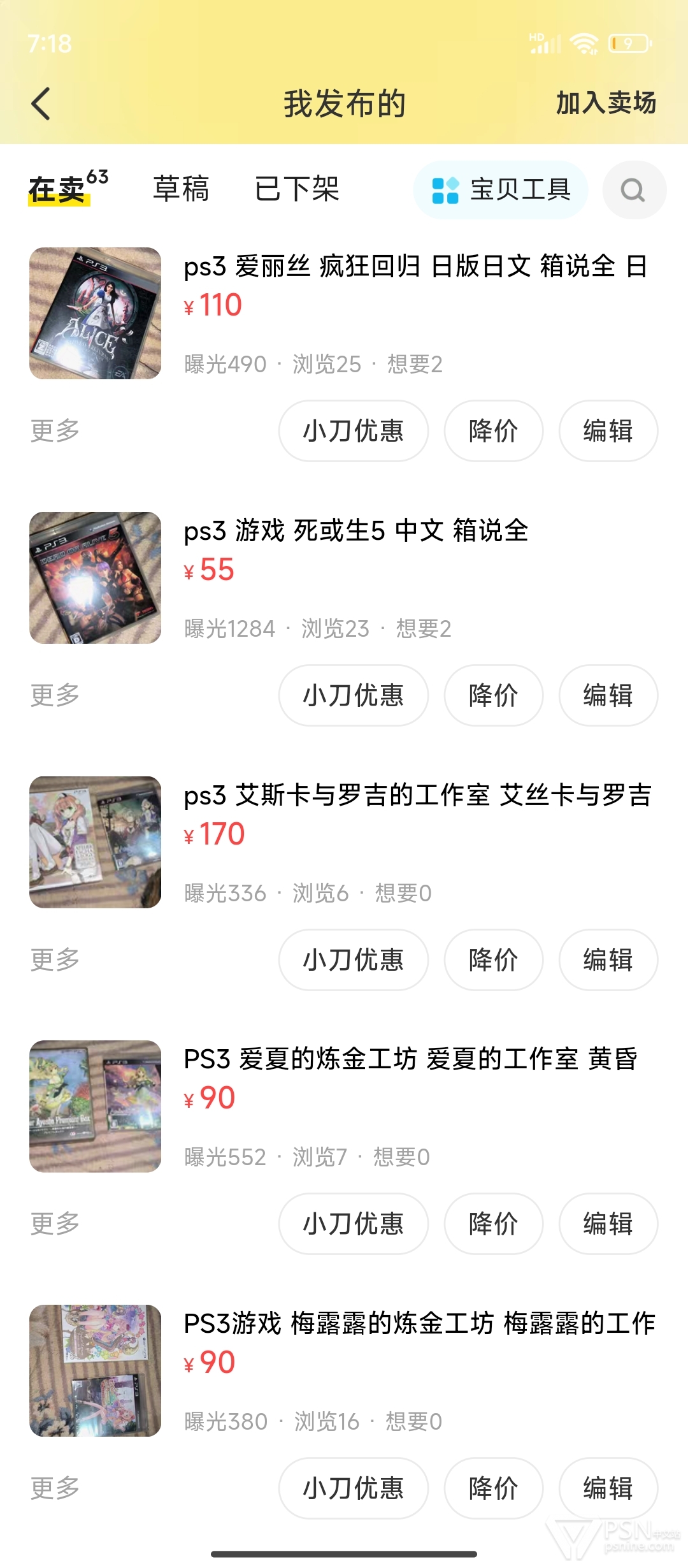This screenshot has height=1568, width=688.
Task: Switch to the 草稿 tab
Action: (x=181, y=189)
